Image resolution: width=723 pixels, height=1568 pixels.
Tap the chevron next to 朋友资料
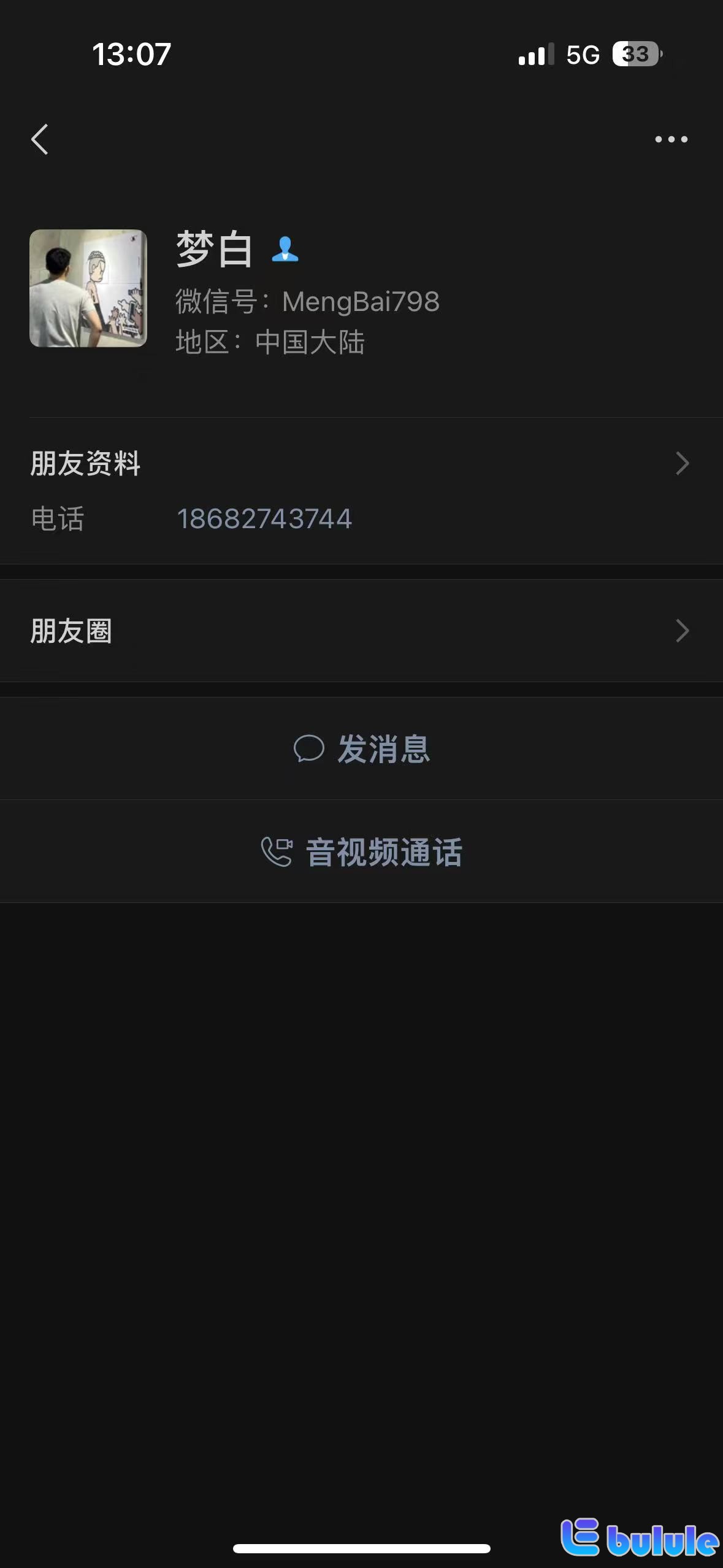682,464
